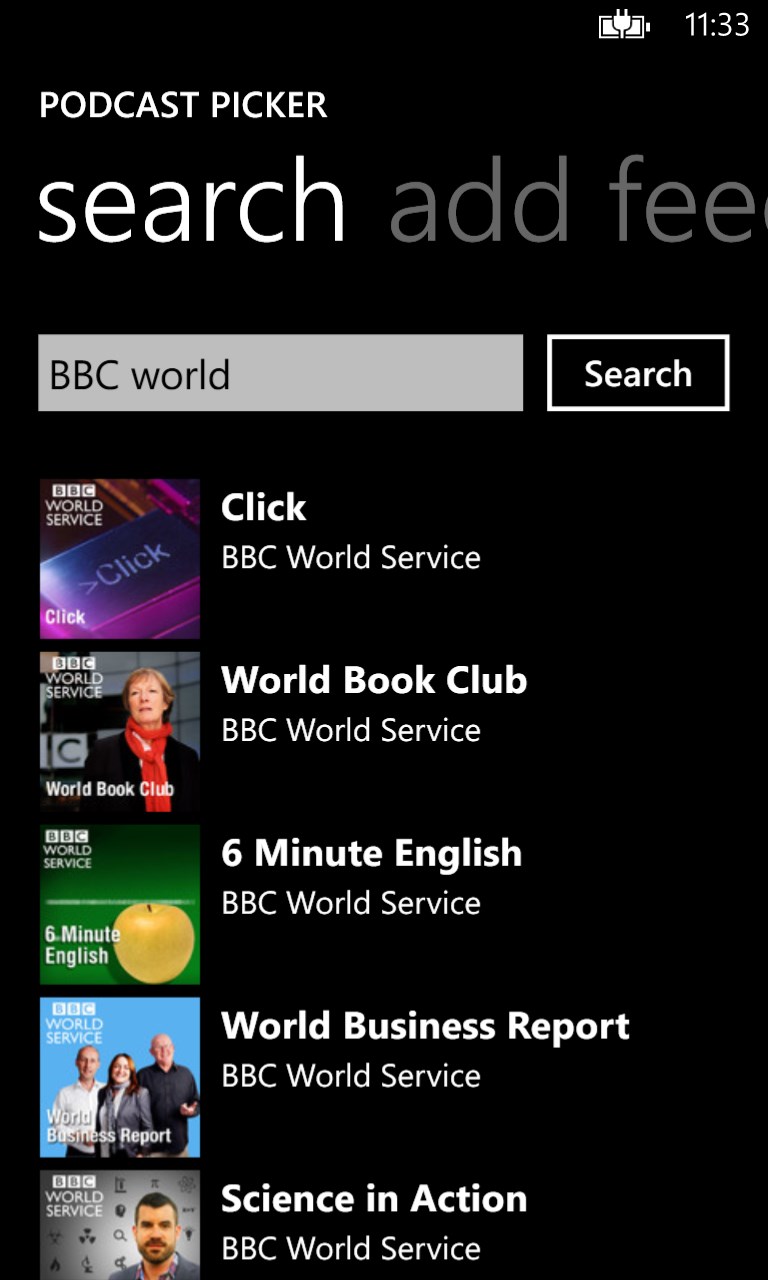Select the Science in Action podcast artwork

(119, 1224)
